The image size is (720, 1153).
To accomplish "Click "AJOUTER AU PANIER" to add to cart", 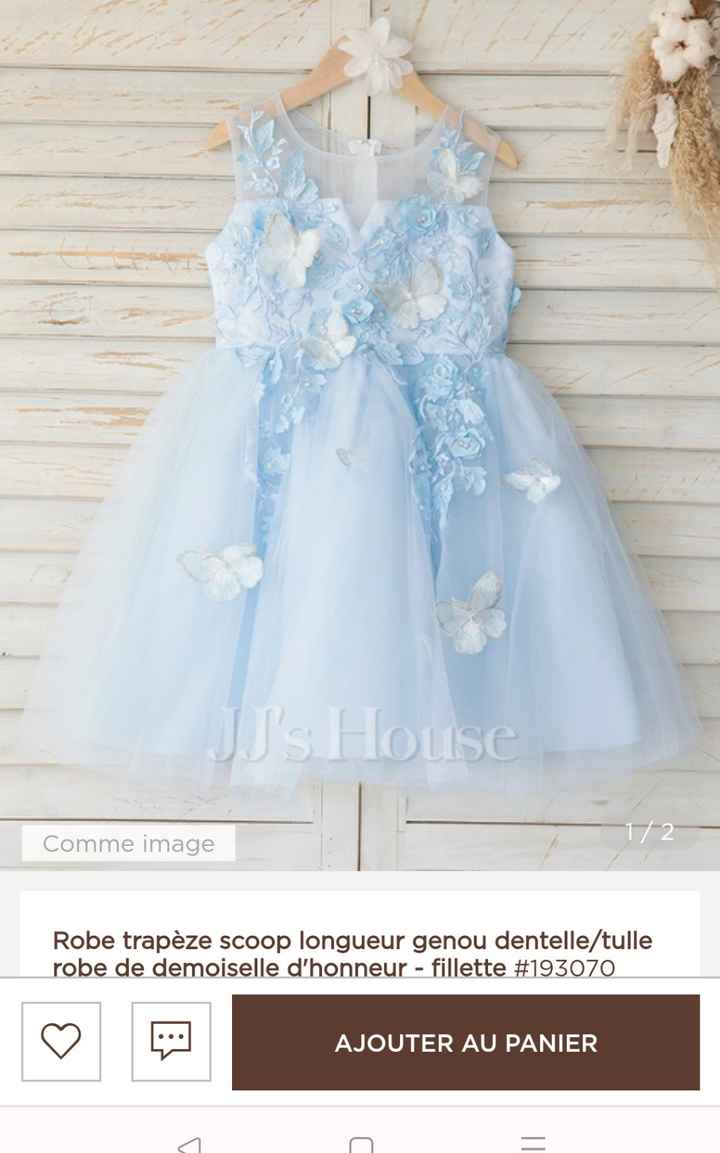I will pyautogui.click(x=466, y=1042).
